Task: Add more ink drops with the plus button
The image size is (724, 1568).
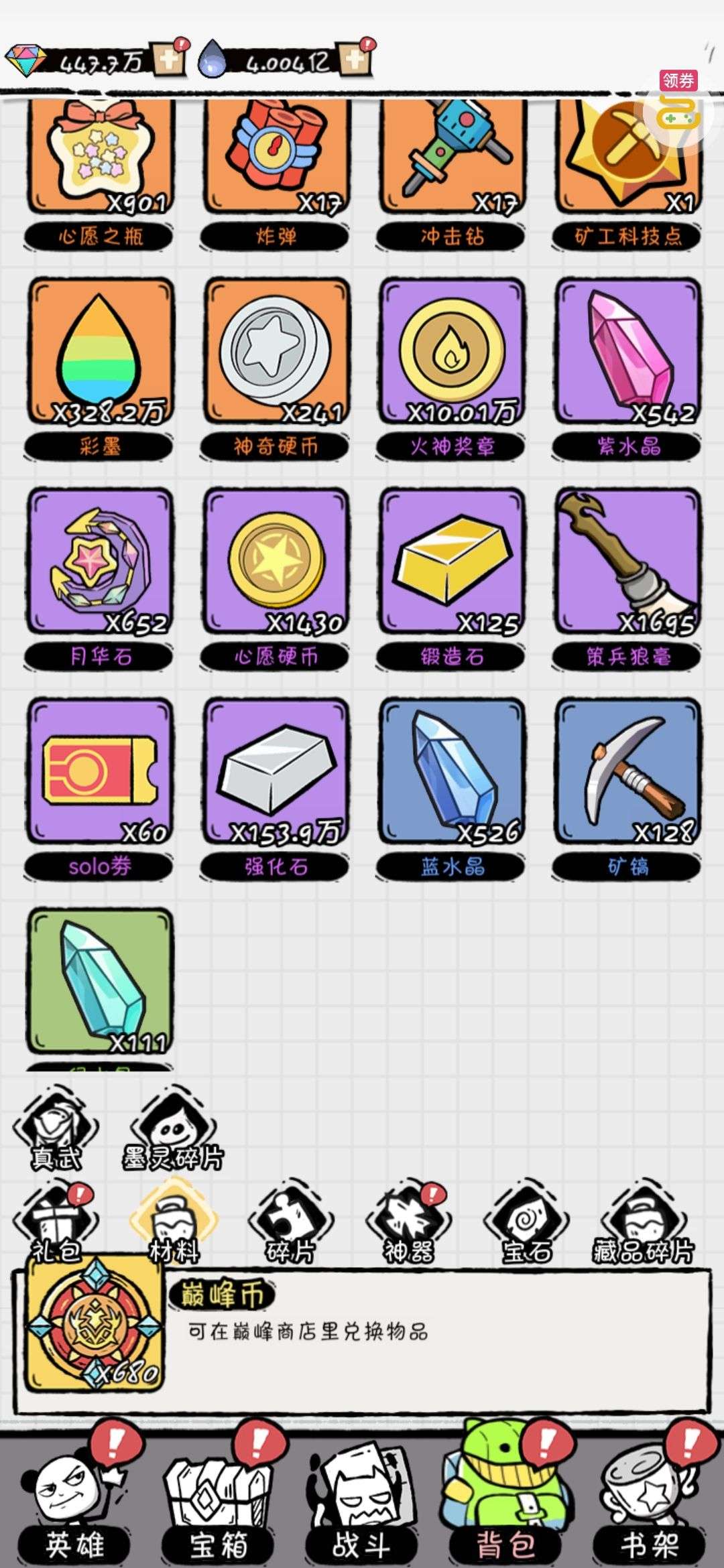Action: coord(355,60)
